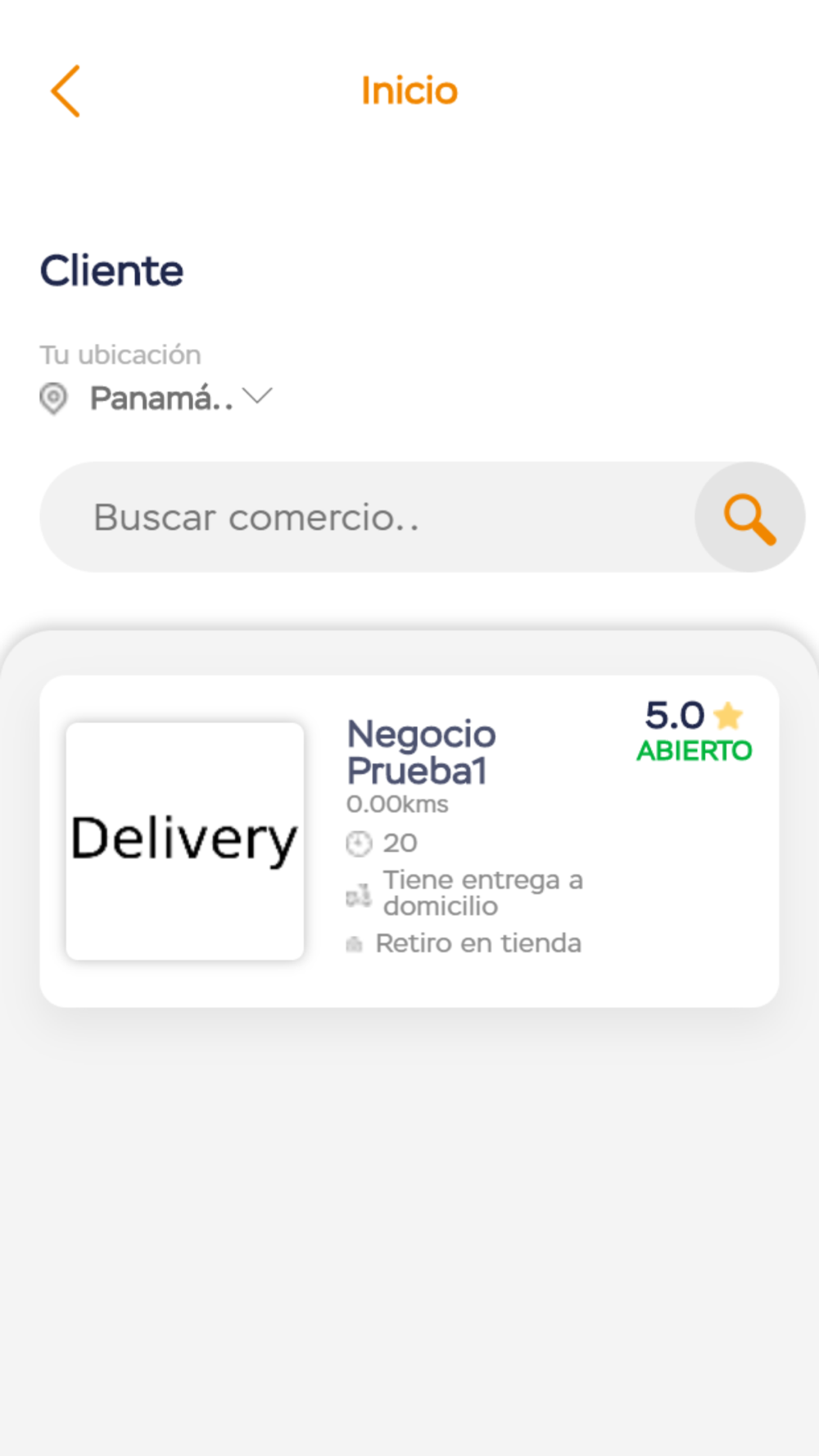Go back using the orange arrow
This screenshot has height=1456, width=819.
(x=66, y=91)
